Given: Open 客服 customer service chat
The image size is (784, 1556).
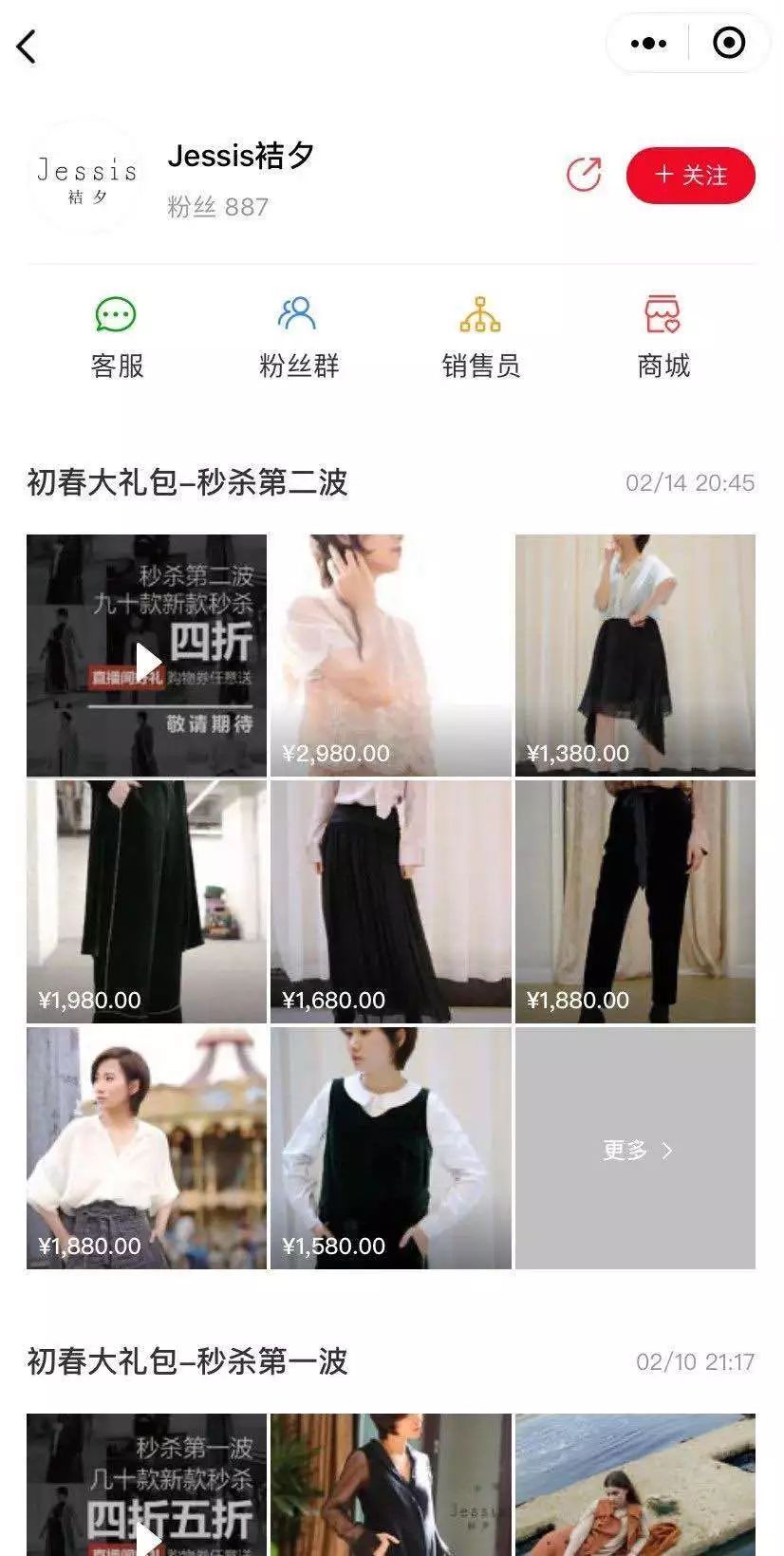Looking at the screenshot, I should coord(116,334).
